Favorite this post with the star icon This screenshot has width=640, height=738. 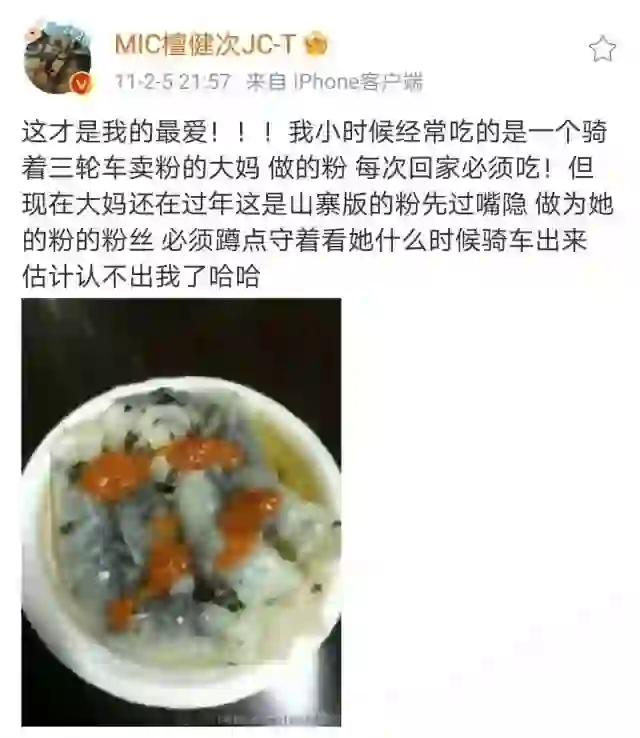click(x=602, y=49)
